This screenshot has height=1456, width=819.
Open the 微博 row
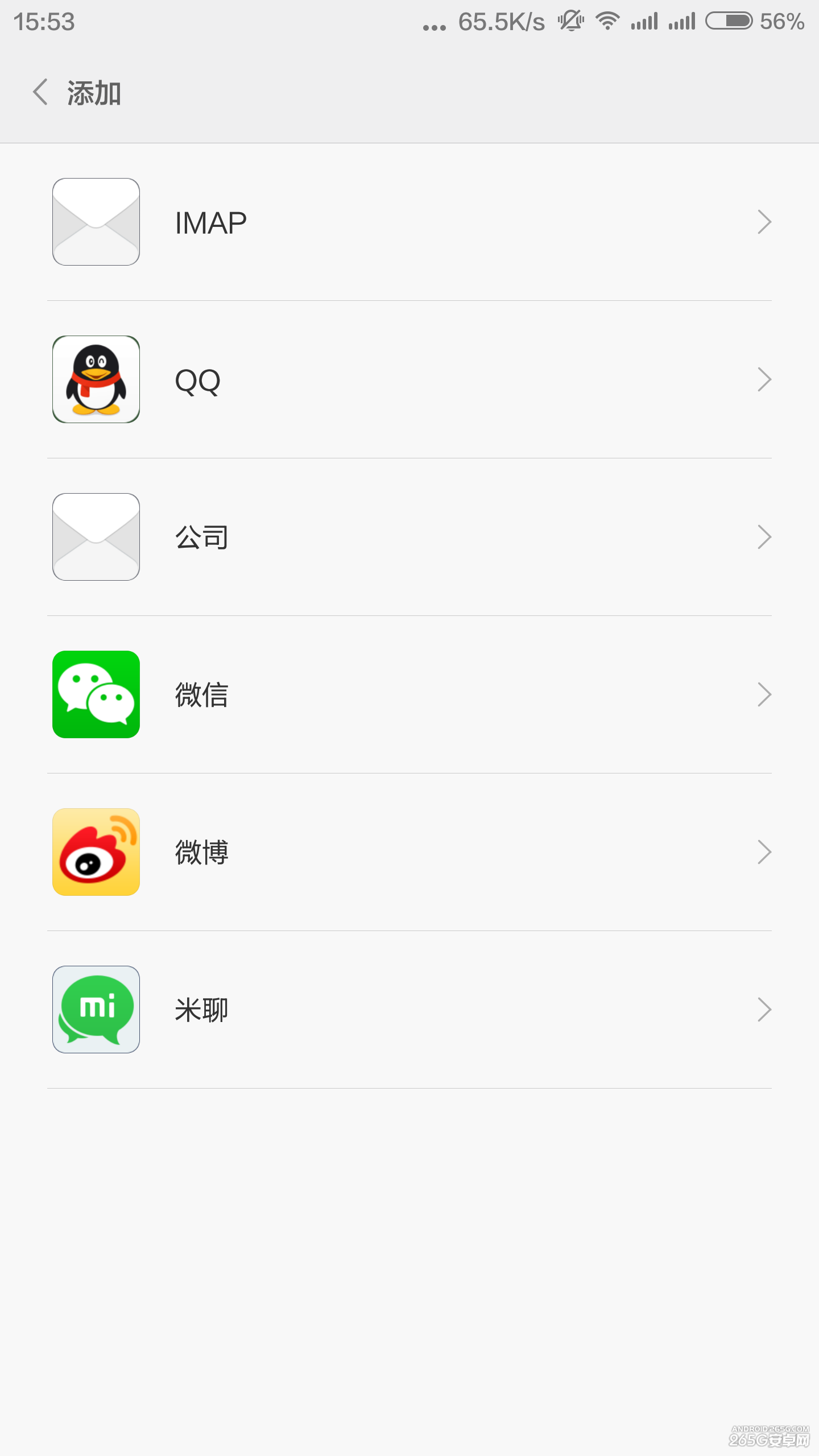(409, 852)
